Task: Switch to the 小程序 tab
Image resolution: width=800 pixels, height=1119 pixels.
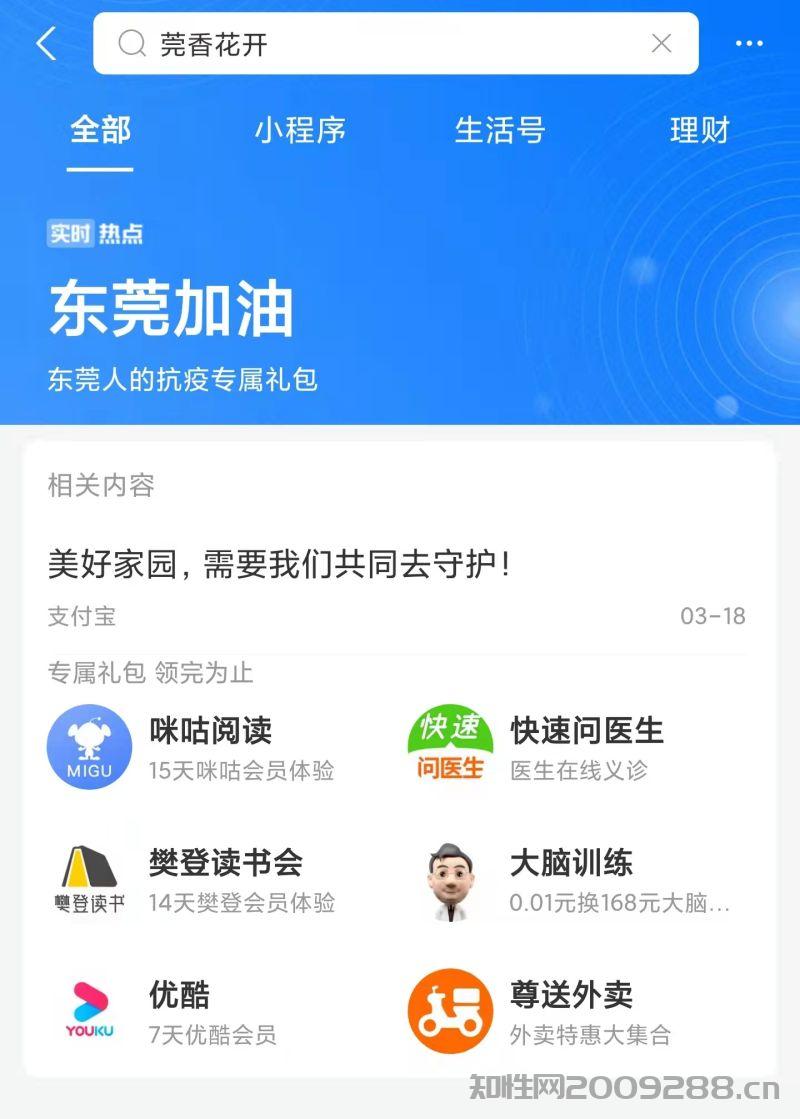Action: click(299, 131)
